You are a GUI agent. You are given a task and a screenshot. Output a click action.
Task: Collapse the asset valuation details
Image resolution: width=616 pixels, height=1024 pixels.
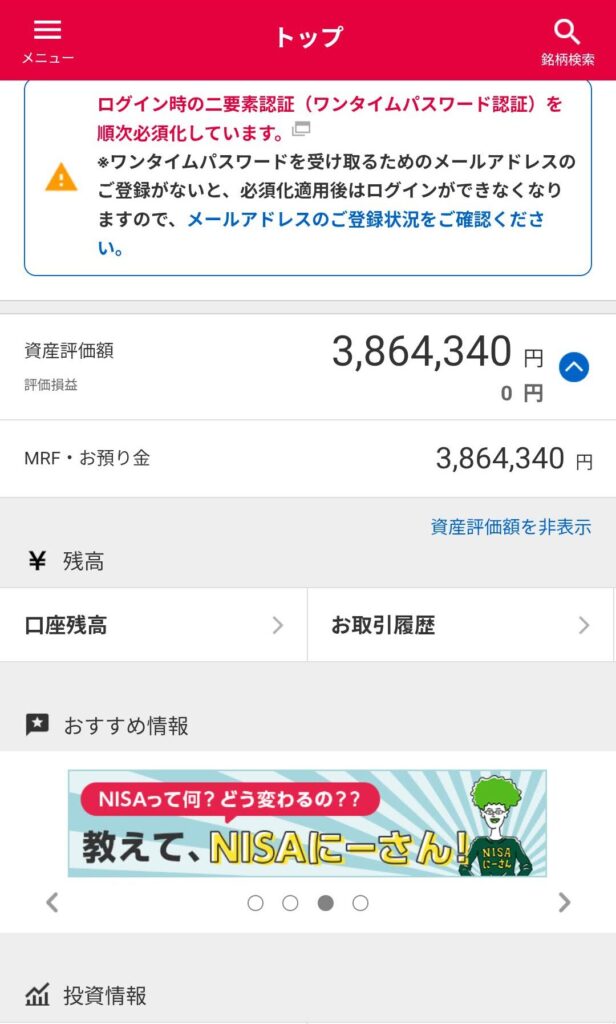[x=574, y=367]
